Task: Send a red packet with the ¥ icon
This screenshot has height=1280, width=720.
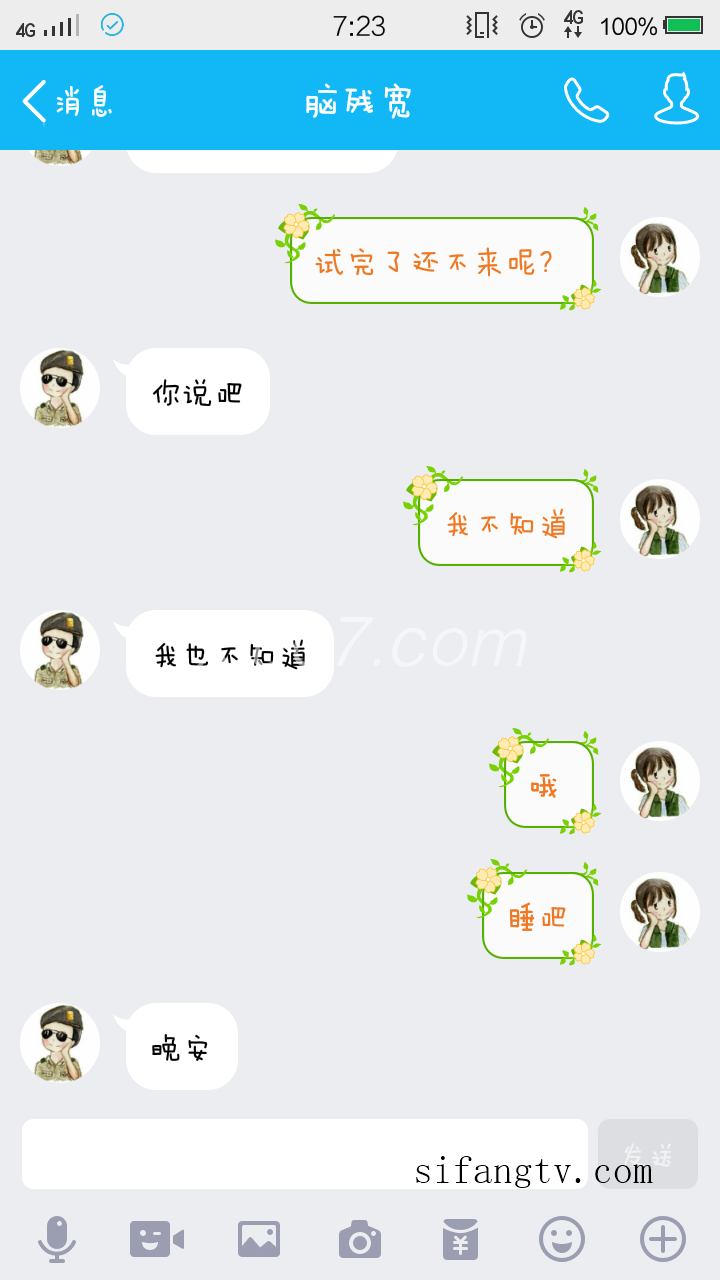Action: (460, 1240)
